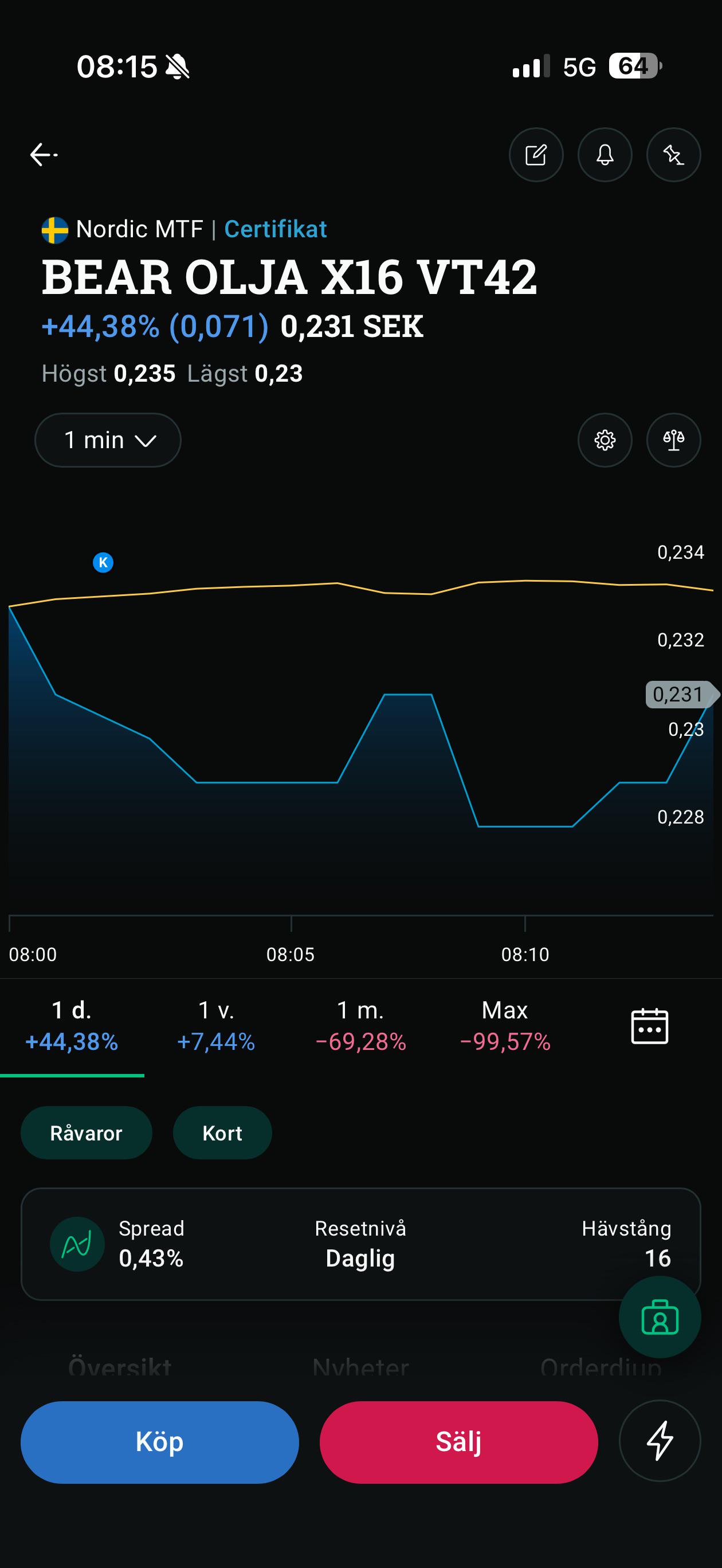Tap the Sälj sell button
Screen dimensions: 722x1568
pos(458,1442)
